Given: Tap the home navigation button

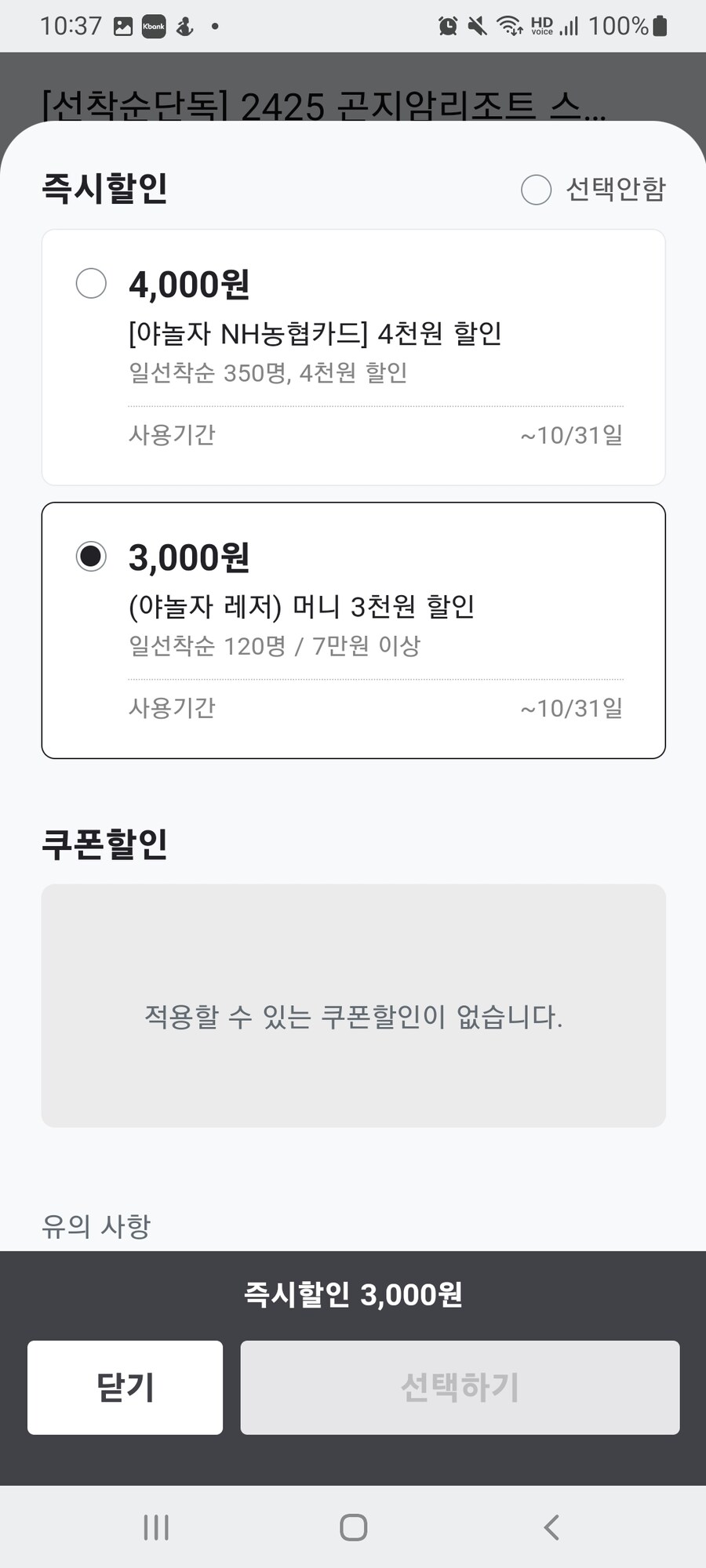Looking at the screenshot, I should tap(353, 1526).
